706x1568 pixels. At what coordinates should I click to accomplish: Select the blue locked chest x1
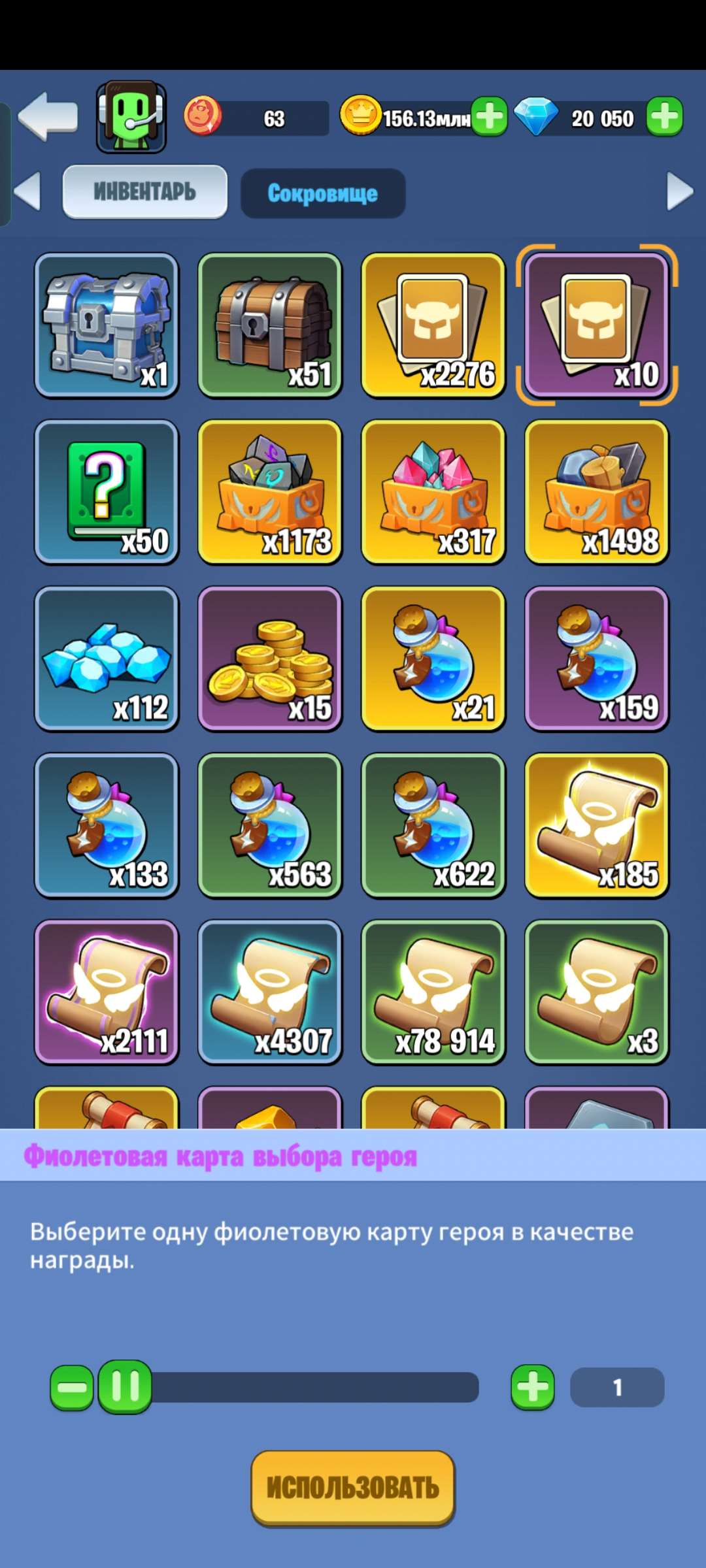(107, 323)
